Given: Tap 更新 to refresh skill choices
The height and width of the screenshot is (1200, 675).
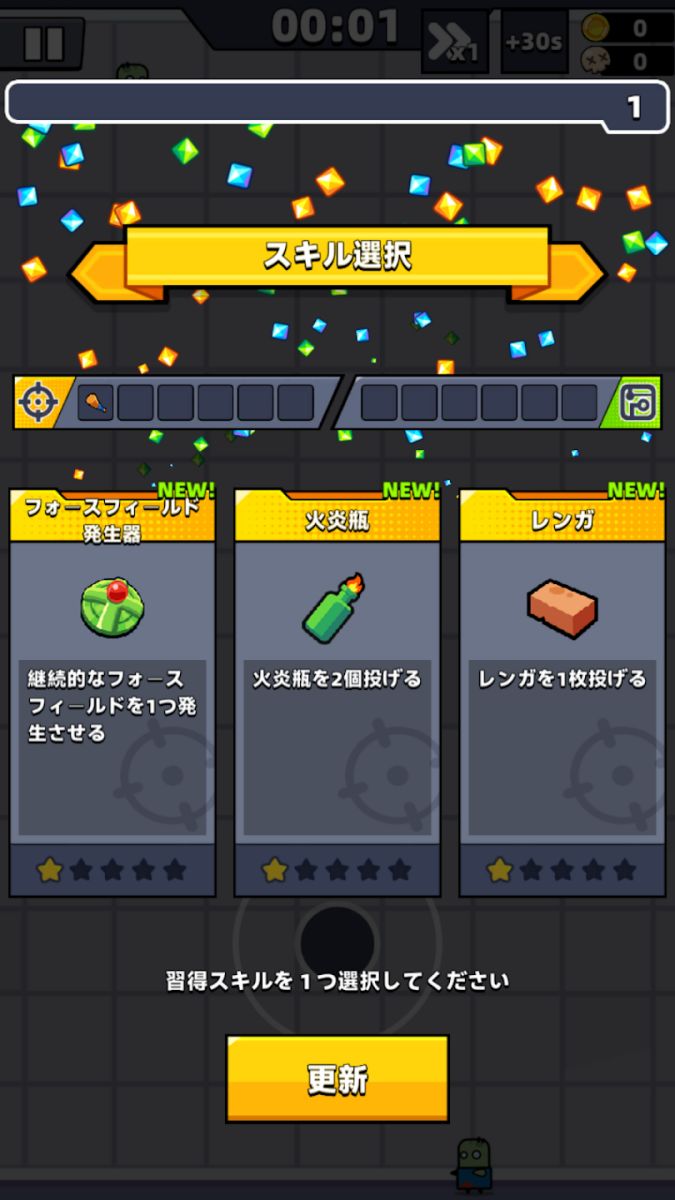Looking at the screenshot, I should coord(337,1079).
